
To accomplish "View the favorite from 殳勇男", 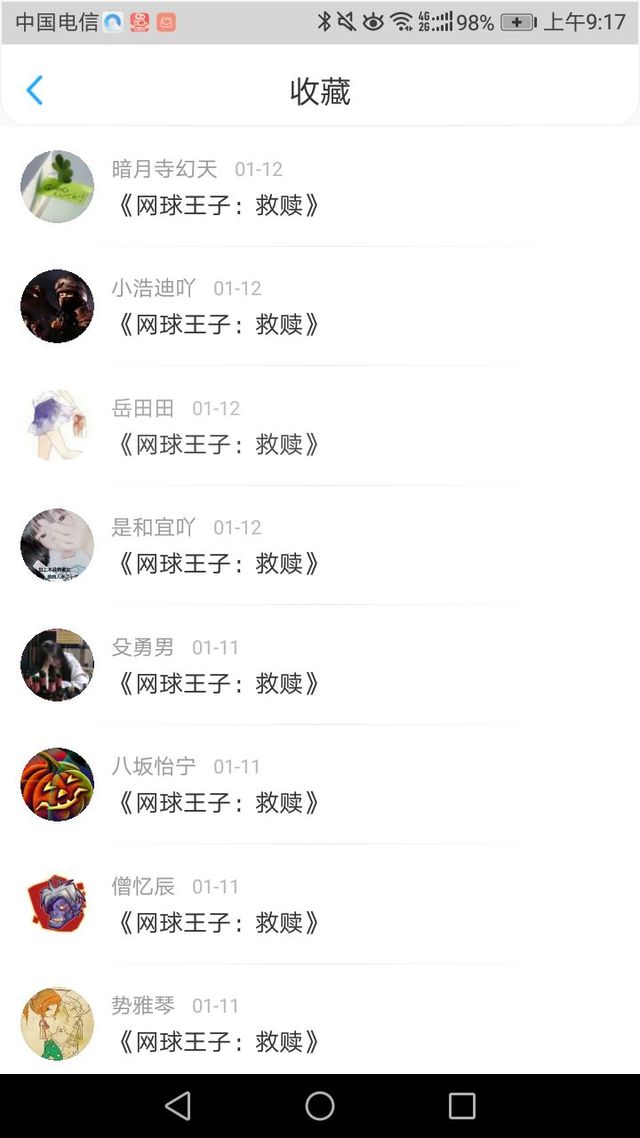I will tap(218, 683).
